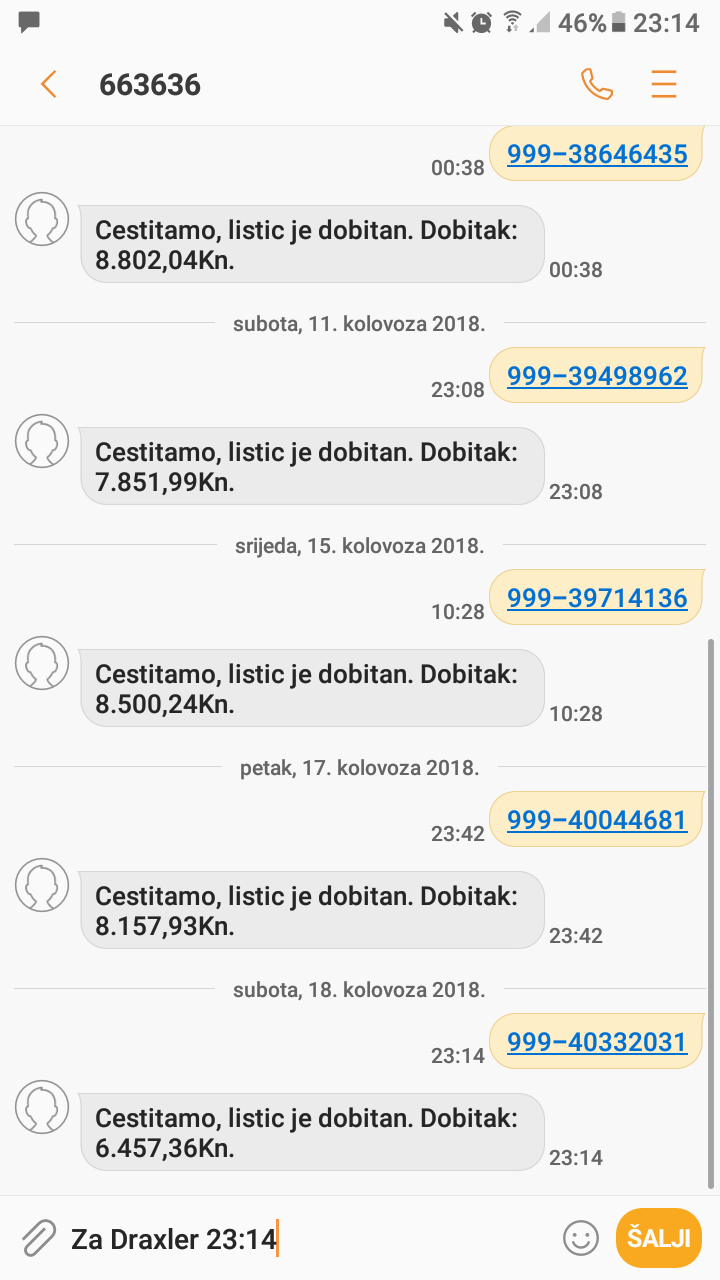
Task: Open link 999-40044681
Action: 597,820
